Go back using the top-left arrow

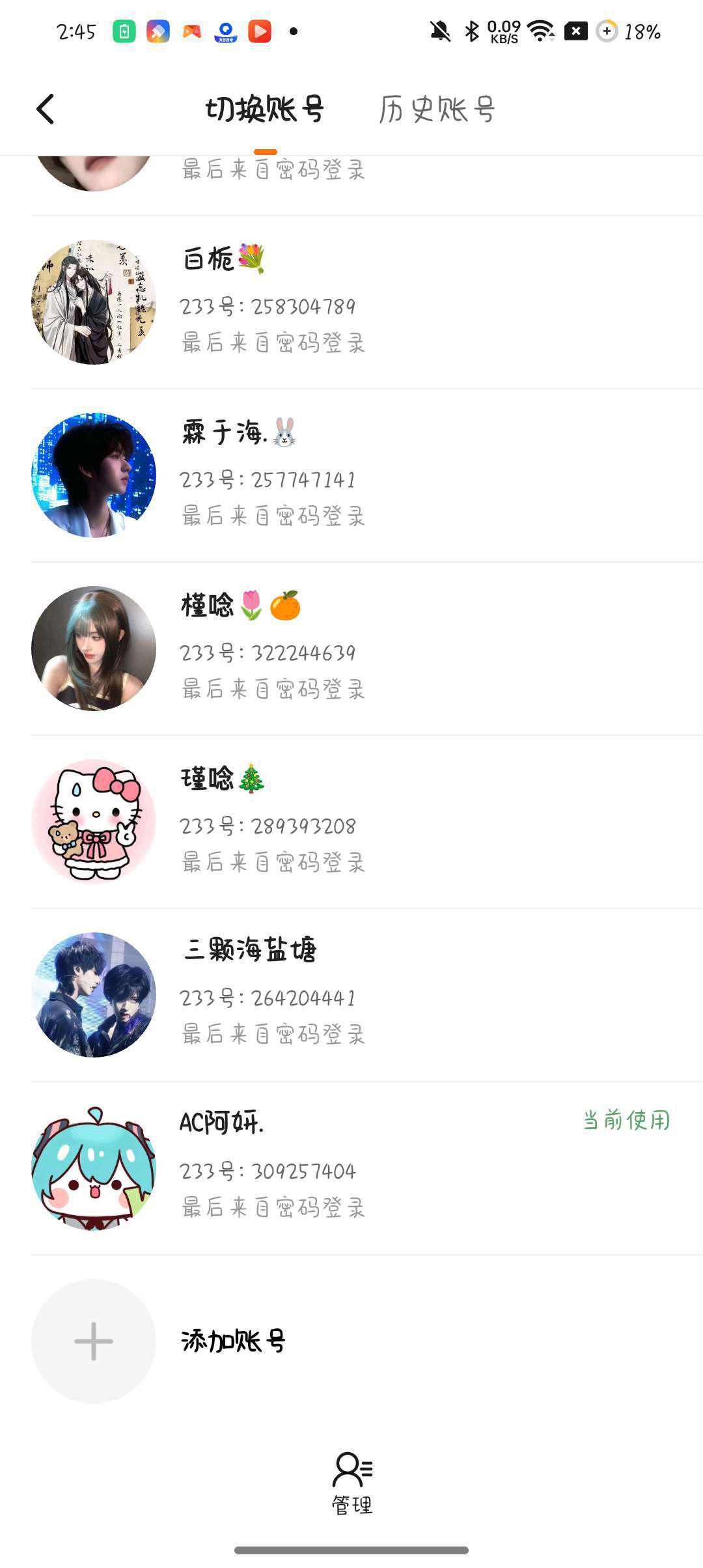point(46,109)
